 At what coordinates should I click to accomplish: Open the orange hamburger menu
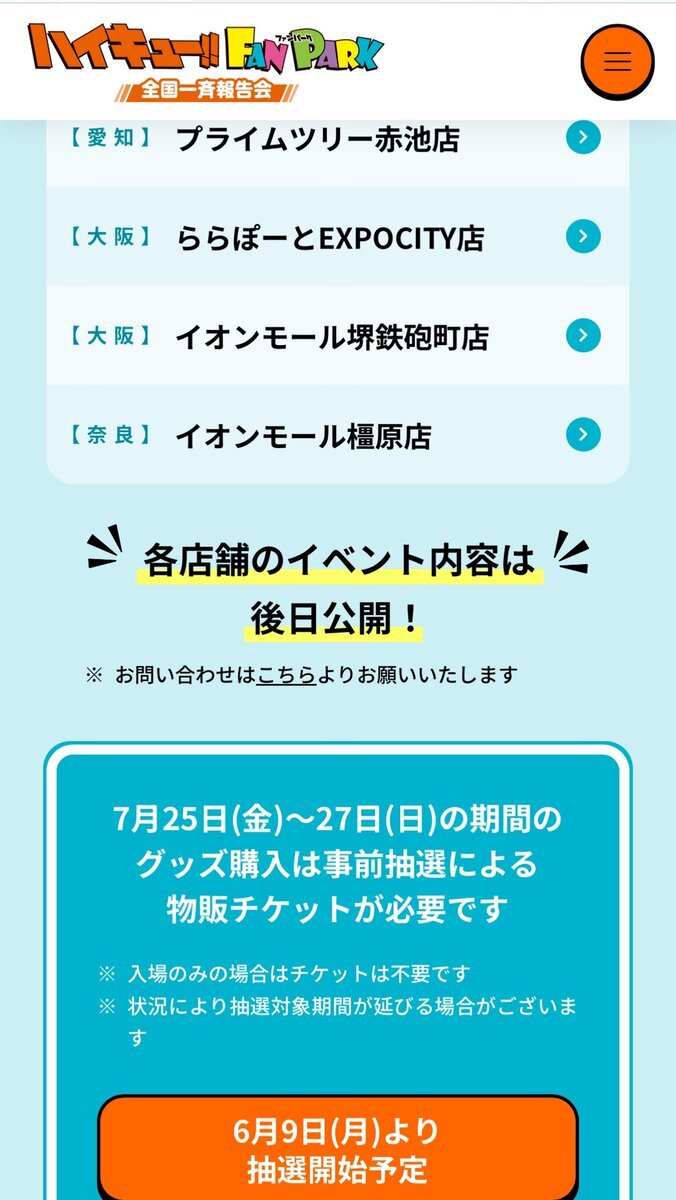(617, 60)
